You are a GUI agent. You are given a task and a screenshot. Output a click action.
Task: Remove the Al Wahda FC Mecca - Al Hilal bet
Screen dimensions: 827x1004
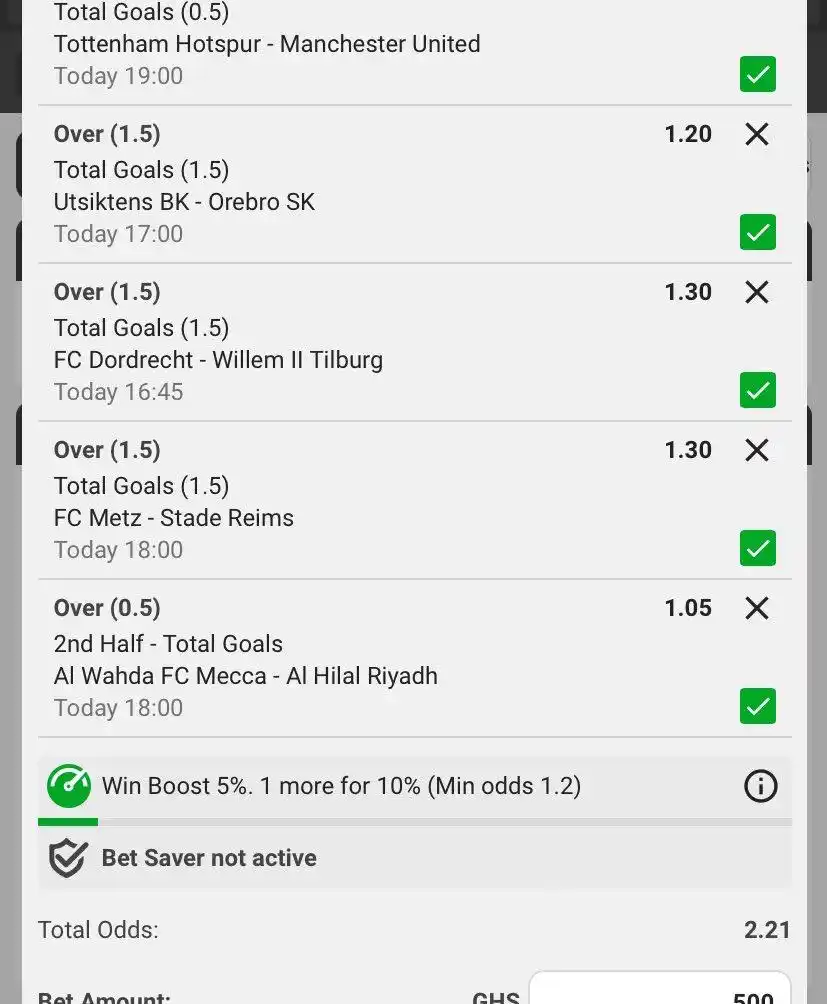point(757,608)
